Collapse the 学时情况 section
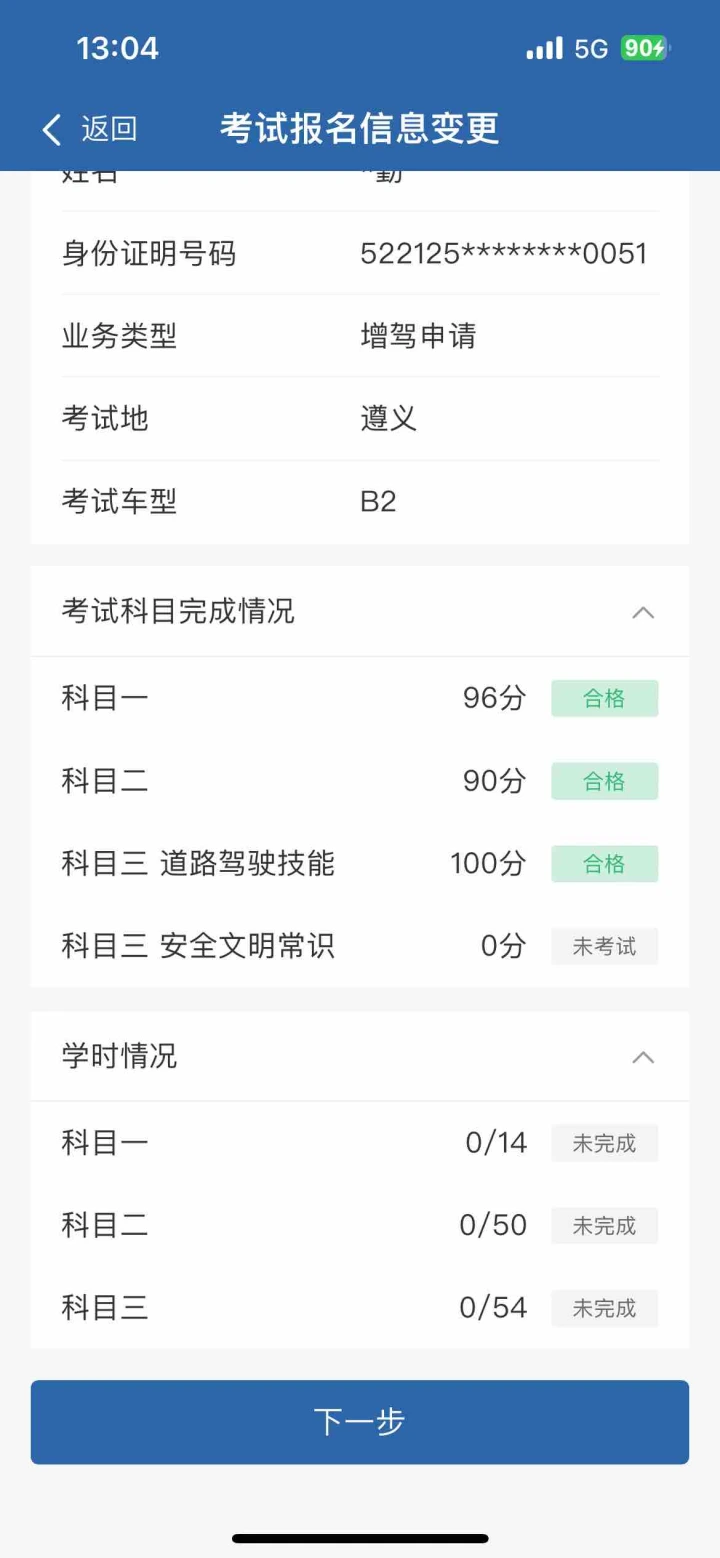Screen dimensions: 720x1558 pos(643,1057)
